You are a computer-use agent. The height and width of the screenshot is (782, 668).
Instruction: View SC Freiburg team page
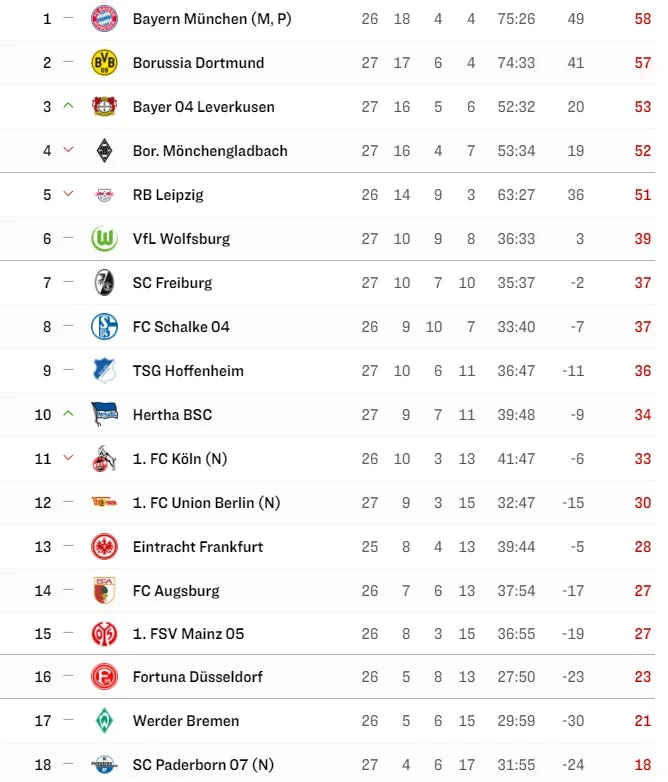tap(172, 282)
